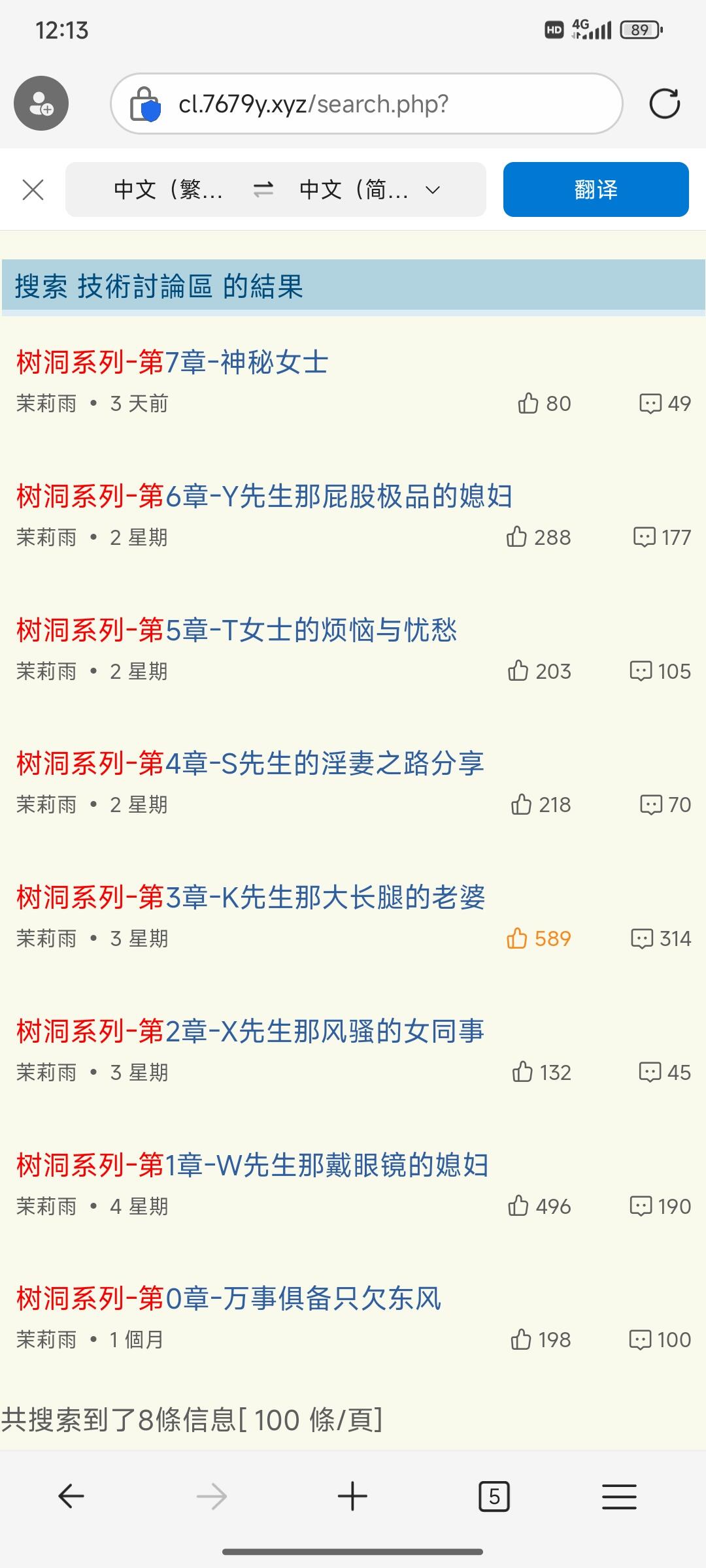This screenshot has width=706, height=1568.
Task: Reload the current page
Action: 664,104
